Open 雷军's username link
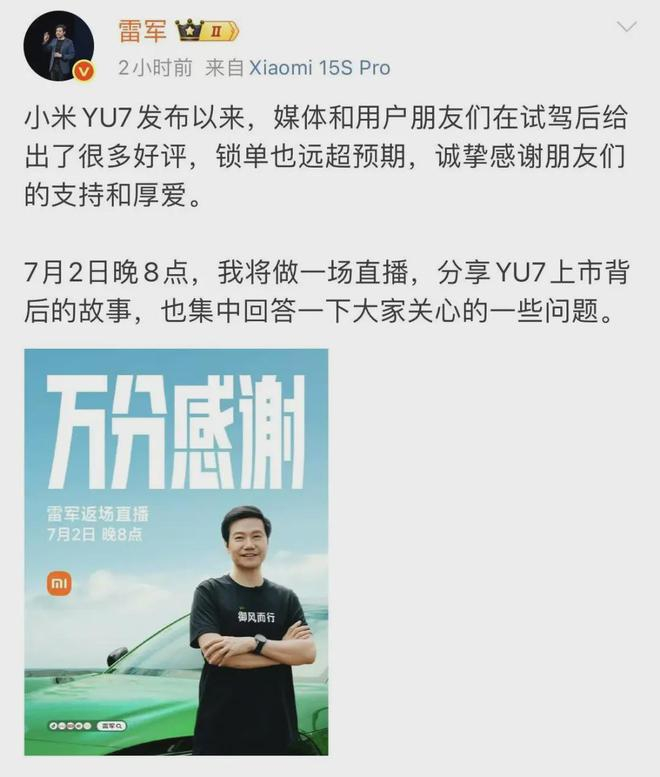The height and width of the screenshot is (777, 660). [x=141, y=30]
